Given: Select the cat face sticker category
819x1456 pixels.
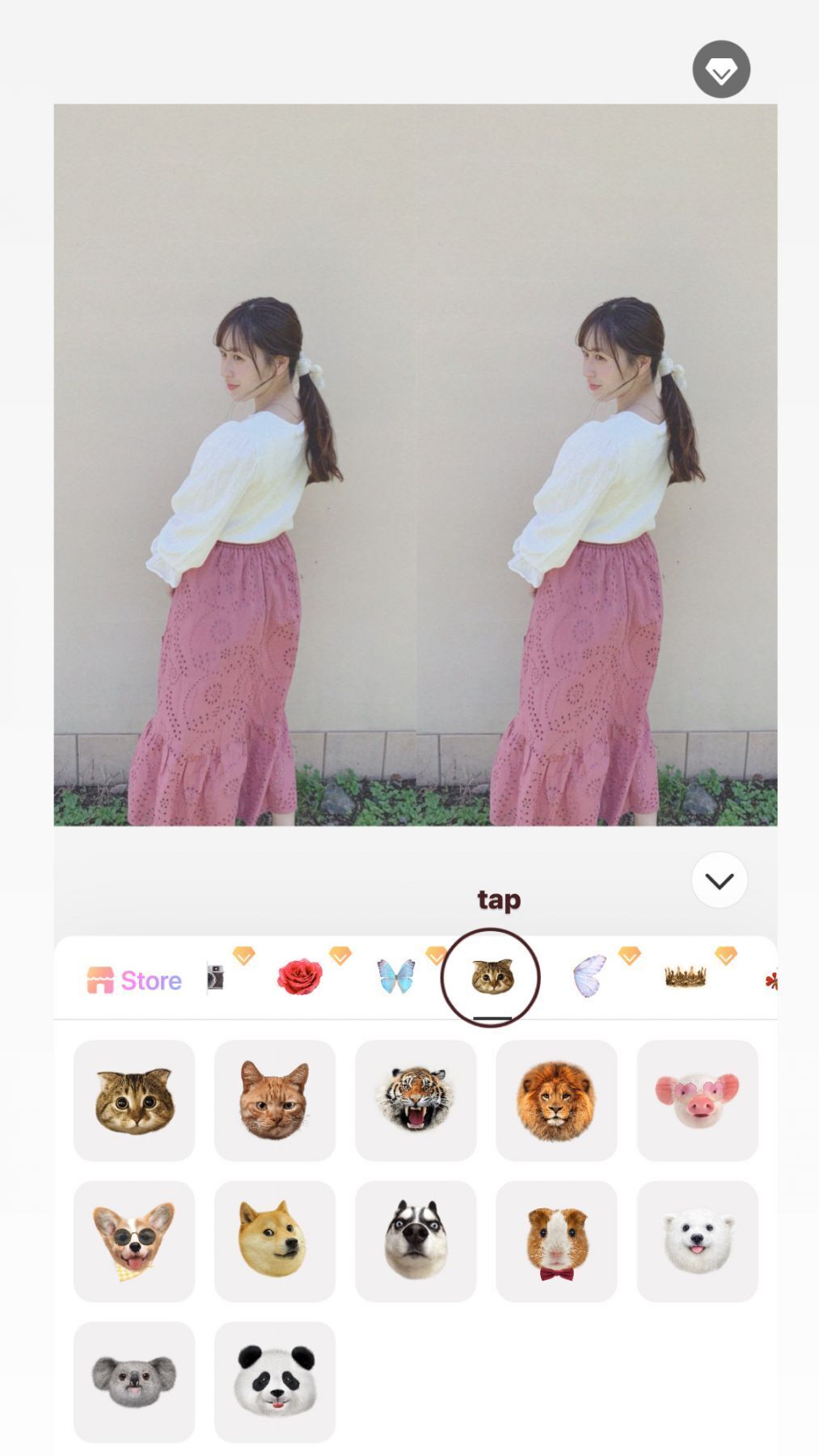Looking at the screenshot, I should click(492, 977).
